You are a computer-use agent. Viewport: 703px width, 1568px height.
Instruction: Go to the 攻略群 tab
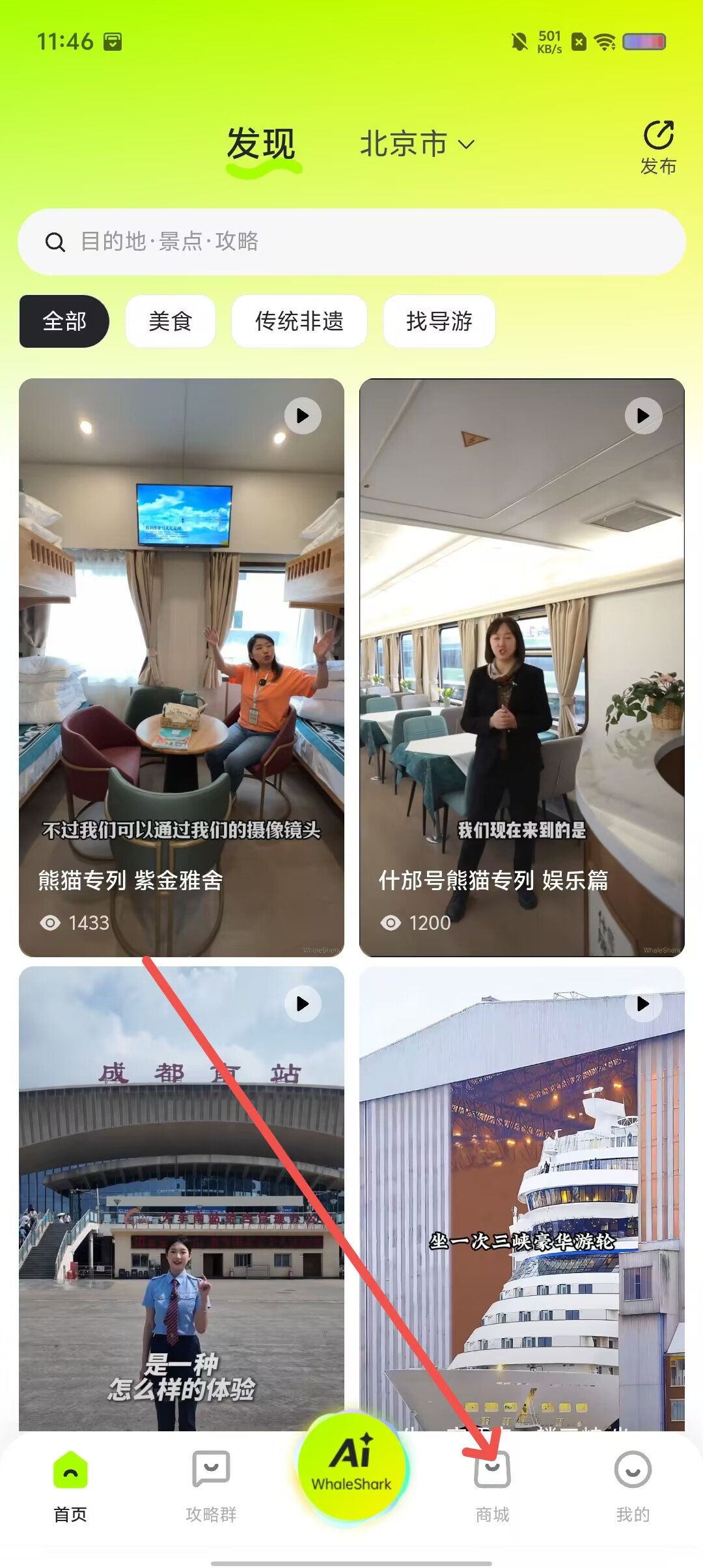click(x=211, y=1486)
